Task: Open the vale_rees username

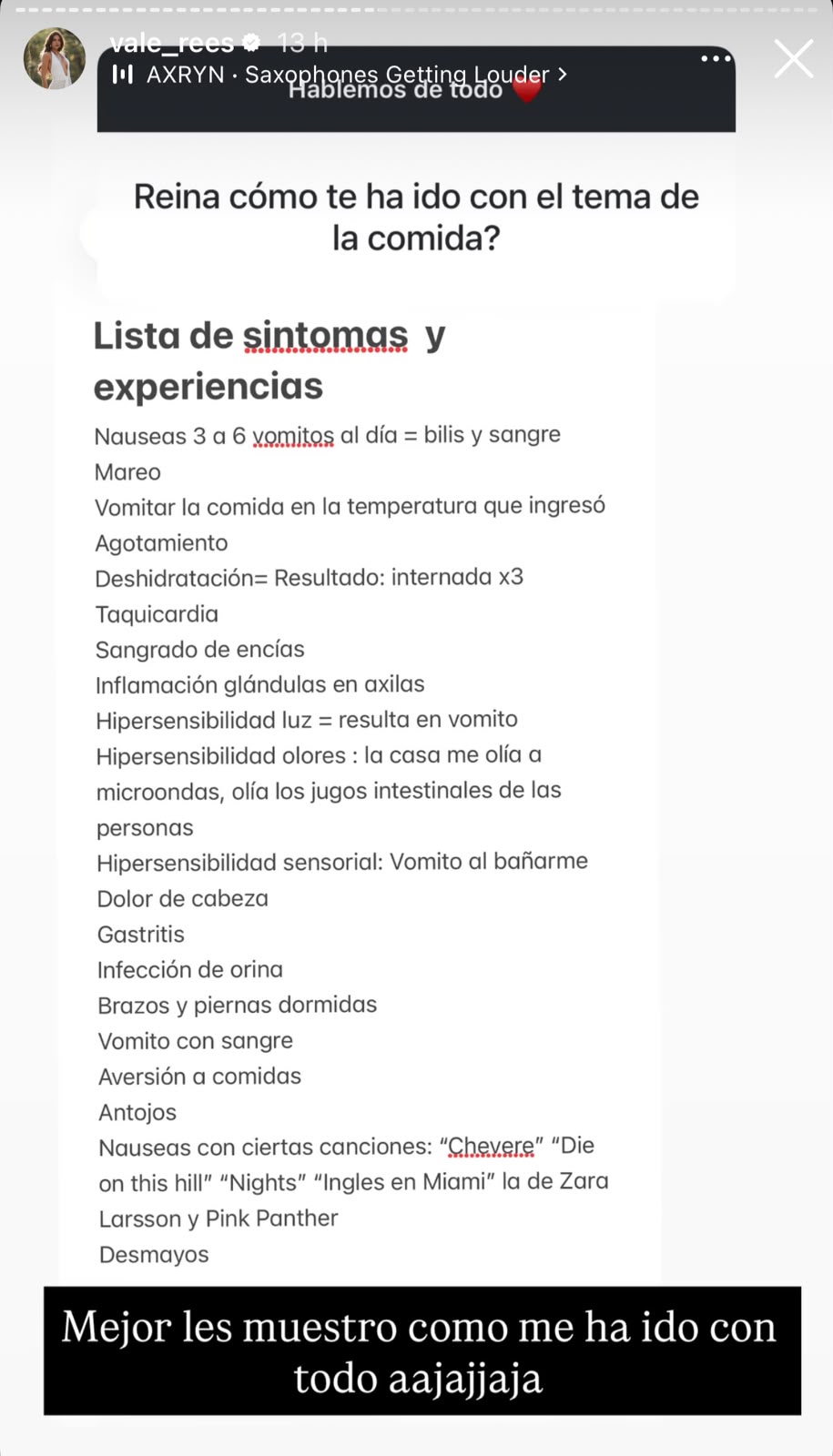Action: click(x=172, y=43)
